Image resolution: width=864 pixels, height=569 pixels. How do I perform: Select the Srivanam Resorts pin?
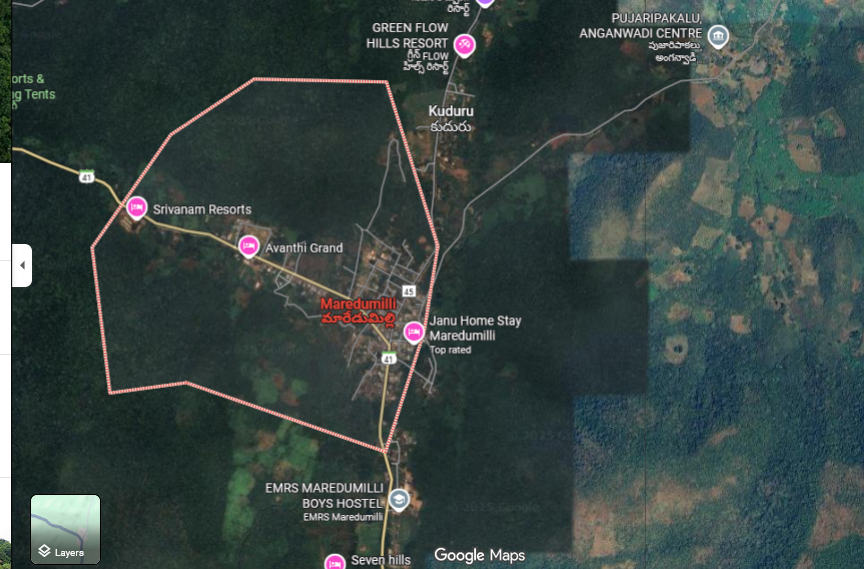[x=137, y=207]
